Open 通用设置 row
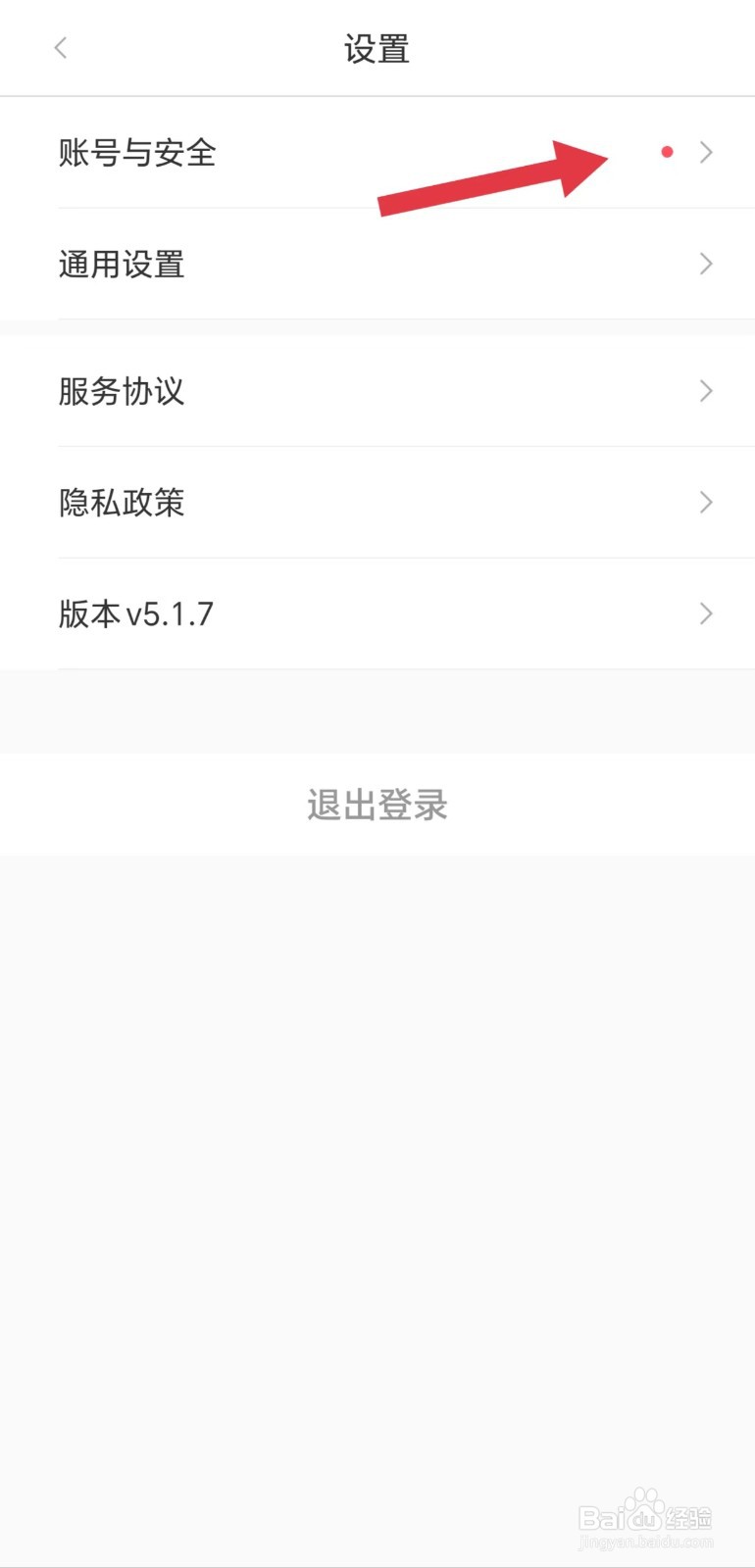The image size is (755, 1568). (377, 264)
